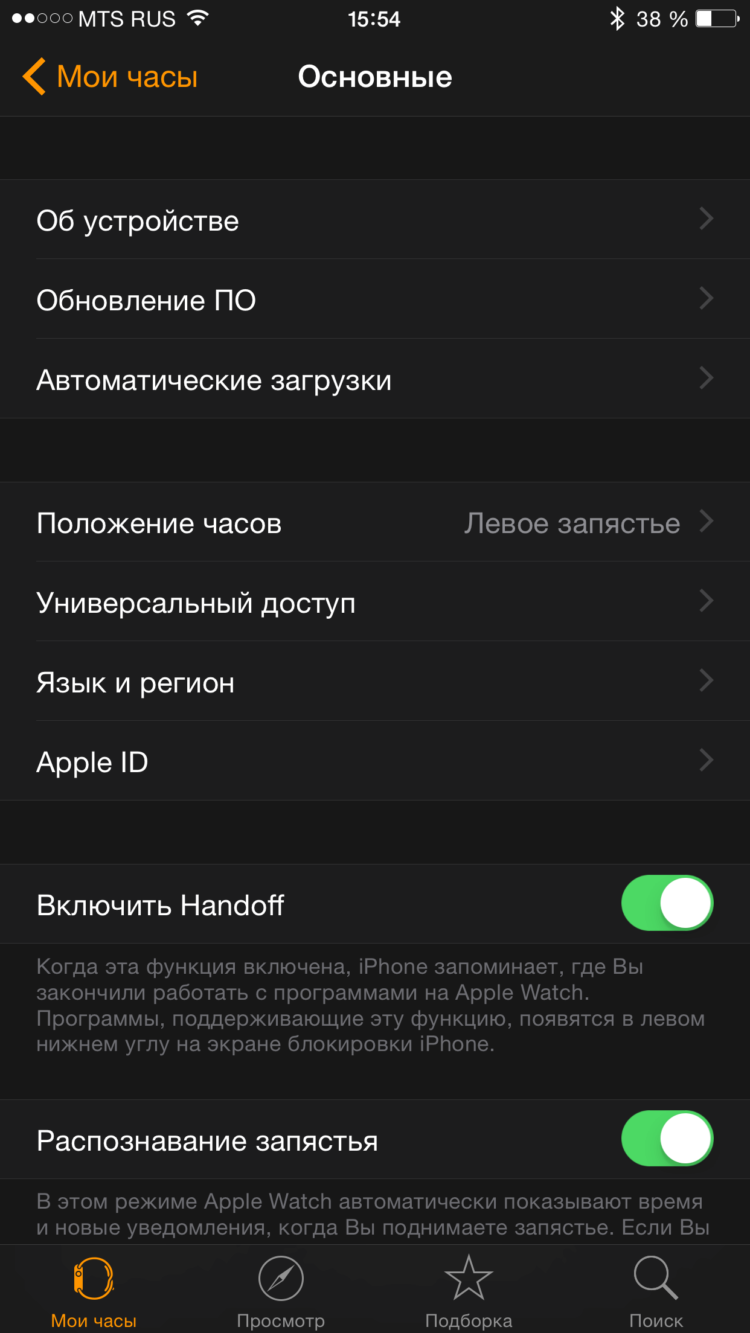Image resolution: width=750 pixels, height=1333 pixels.
Task: Switch to the Подборка tab
Action: [x=468, y=1291]
